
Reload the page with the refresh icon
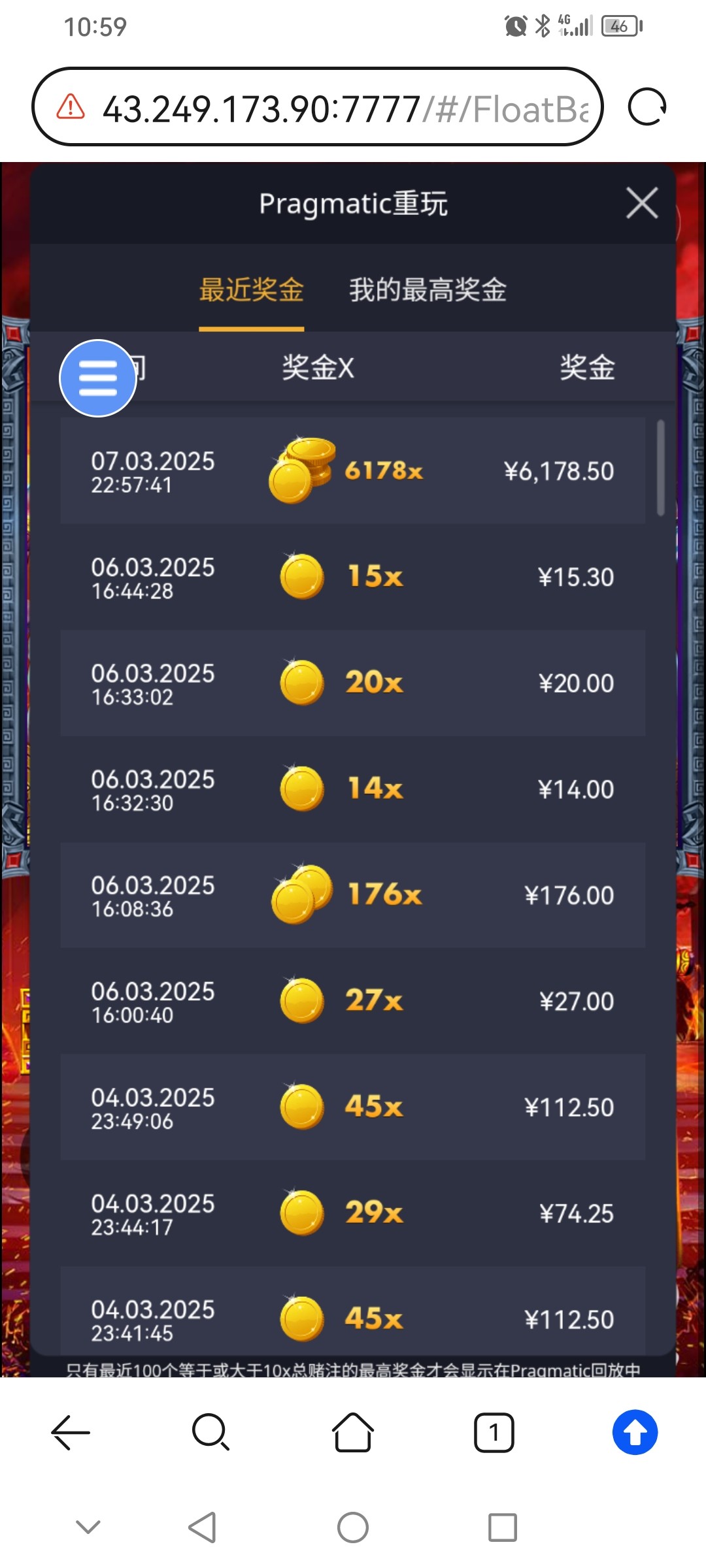[x=647, y=107]
